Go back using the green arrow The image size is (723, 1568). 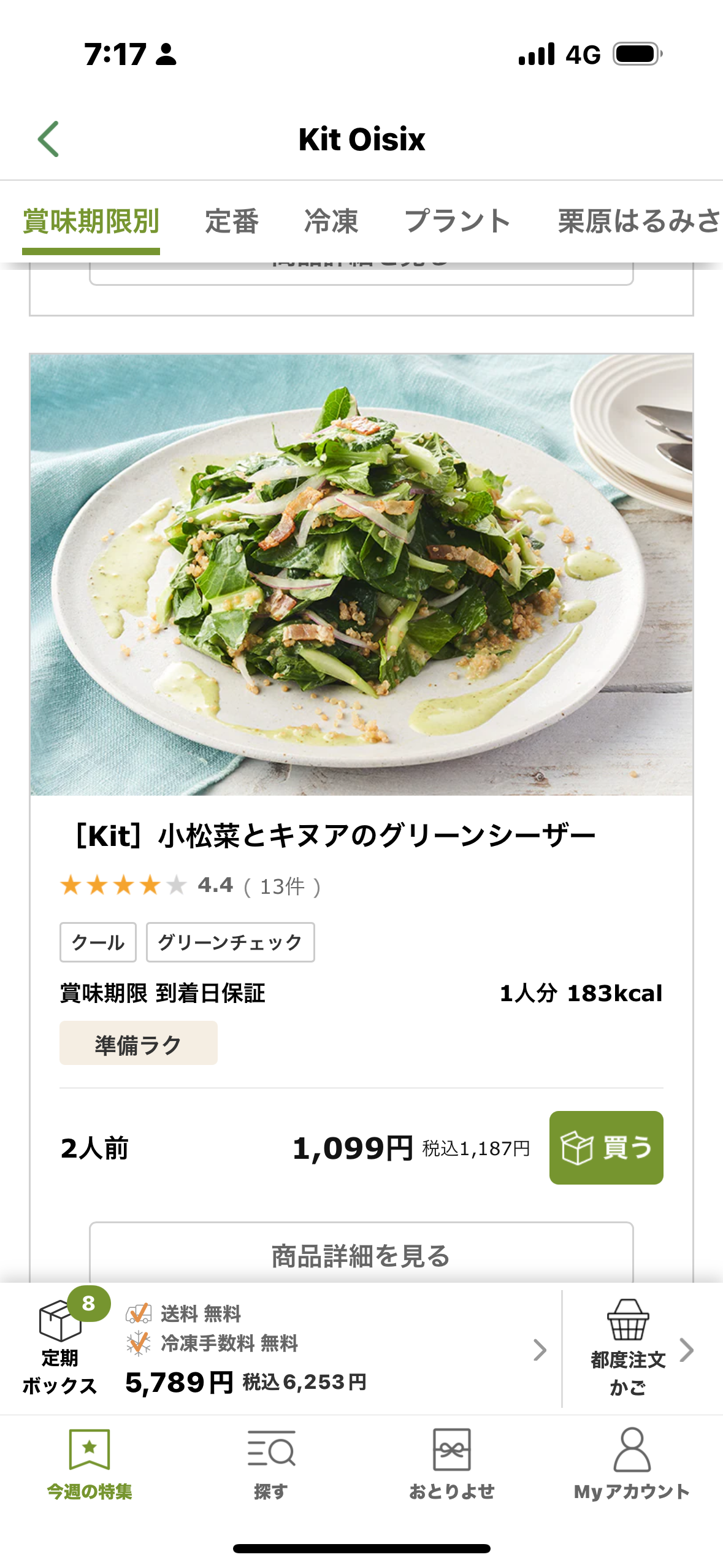[48, 139]
